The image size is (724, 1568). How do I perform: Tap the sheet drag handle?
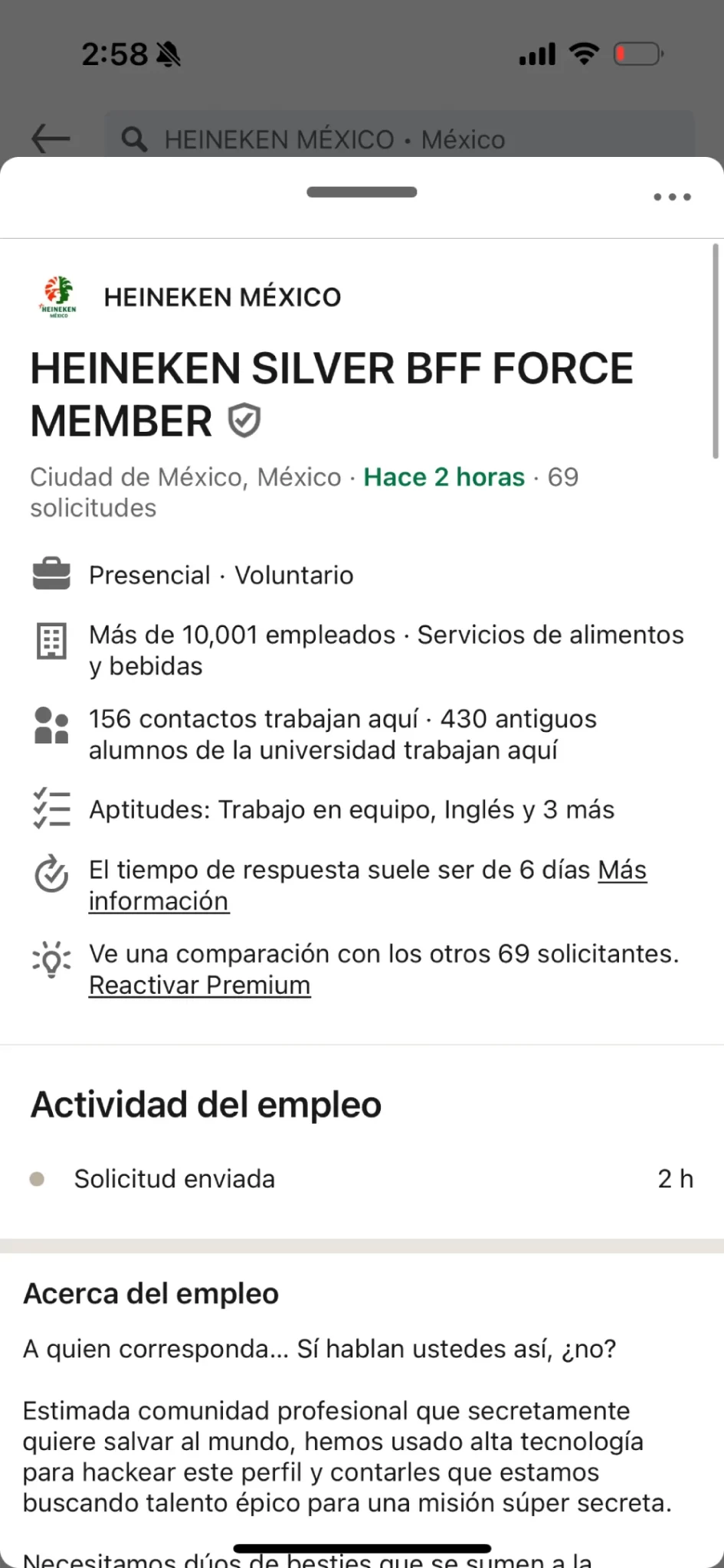point(362,192)
